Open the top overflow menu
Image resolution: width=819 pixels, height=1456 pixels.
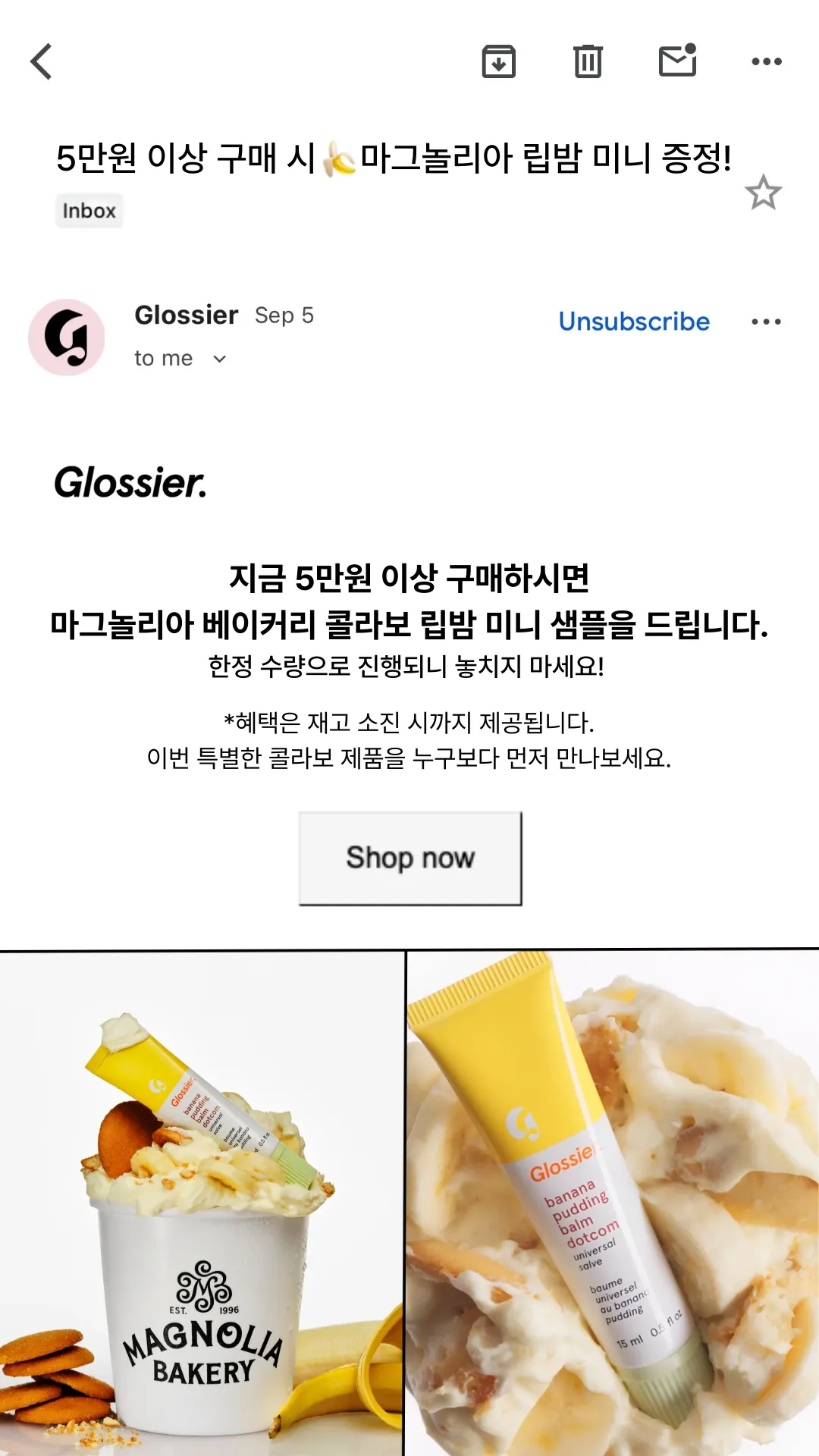(x=766, y=61)
